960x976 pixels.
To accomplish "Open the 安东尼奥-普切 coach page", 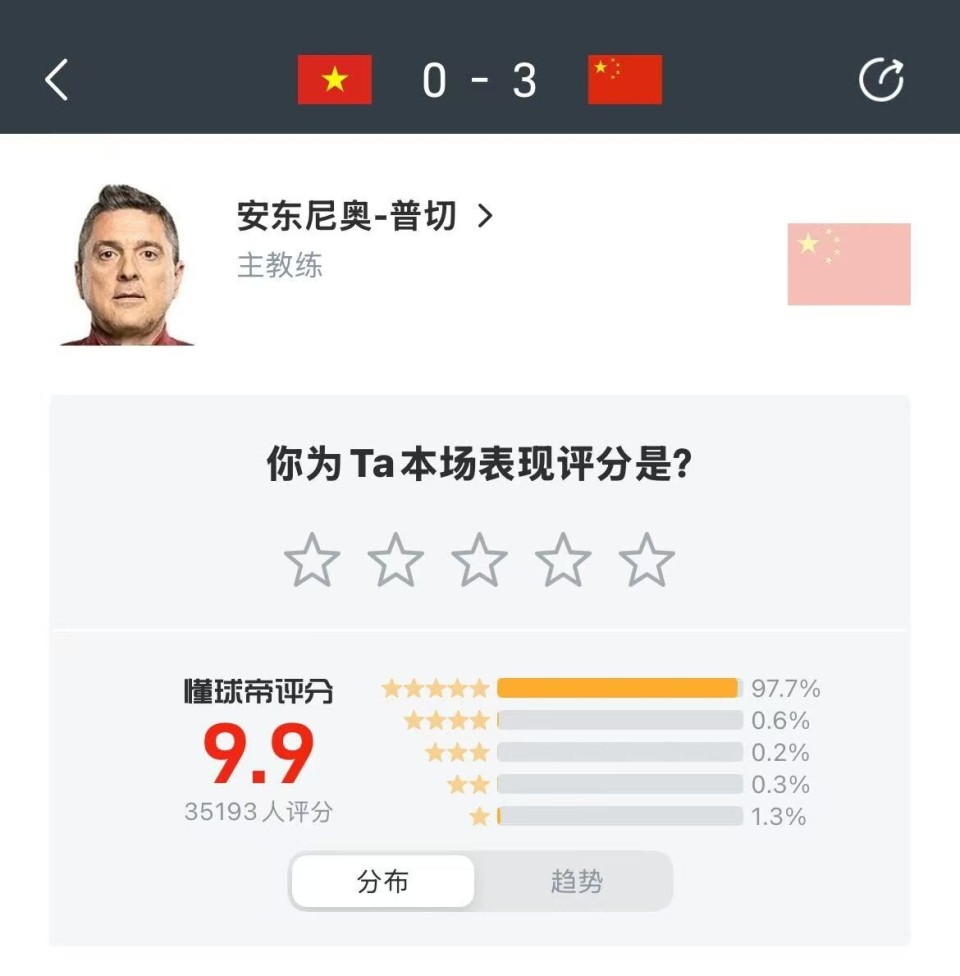I will point(345,216).
